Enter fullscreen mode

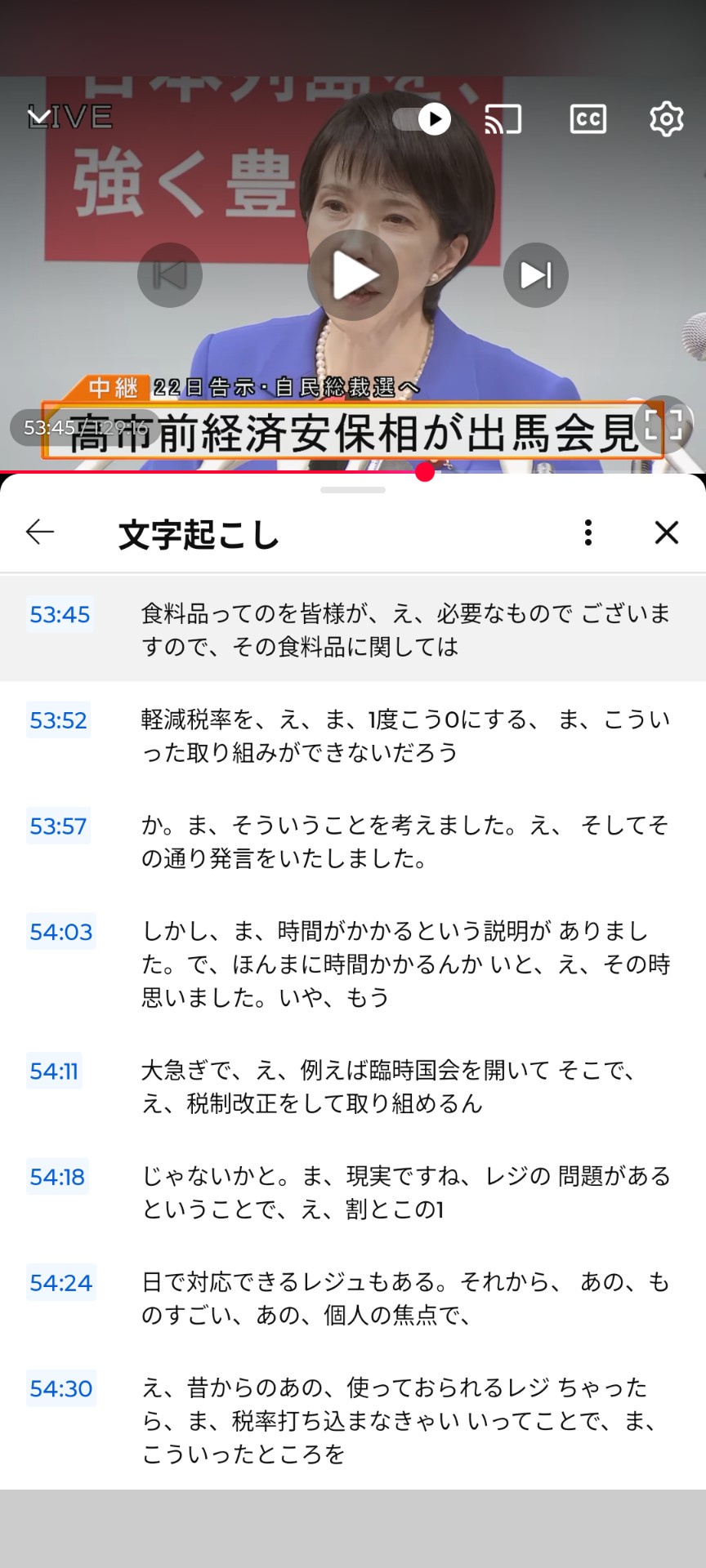[663, 425]
